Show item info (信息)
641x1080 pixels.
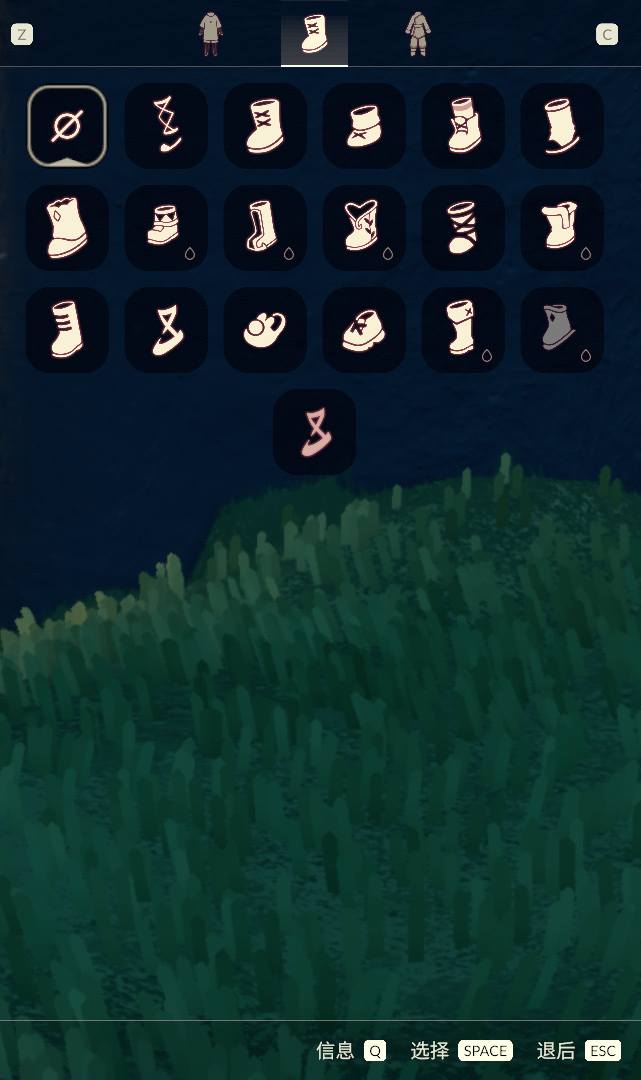[x=350, y=1050]
